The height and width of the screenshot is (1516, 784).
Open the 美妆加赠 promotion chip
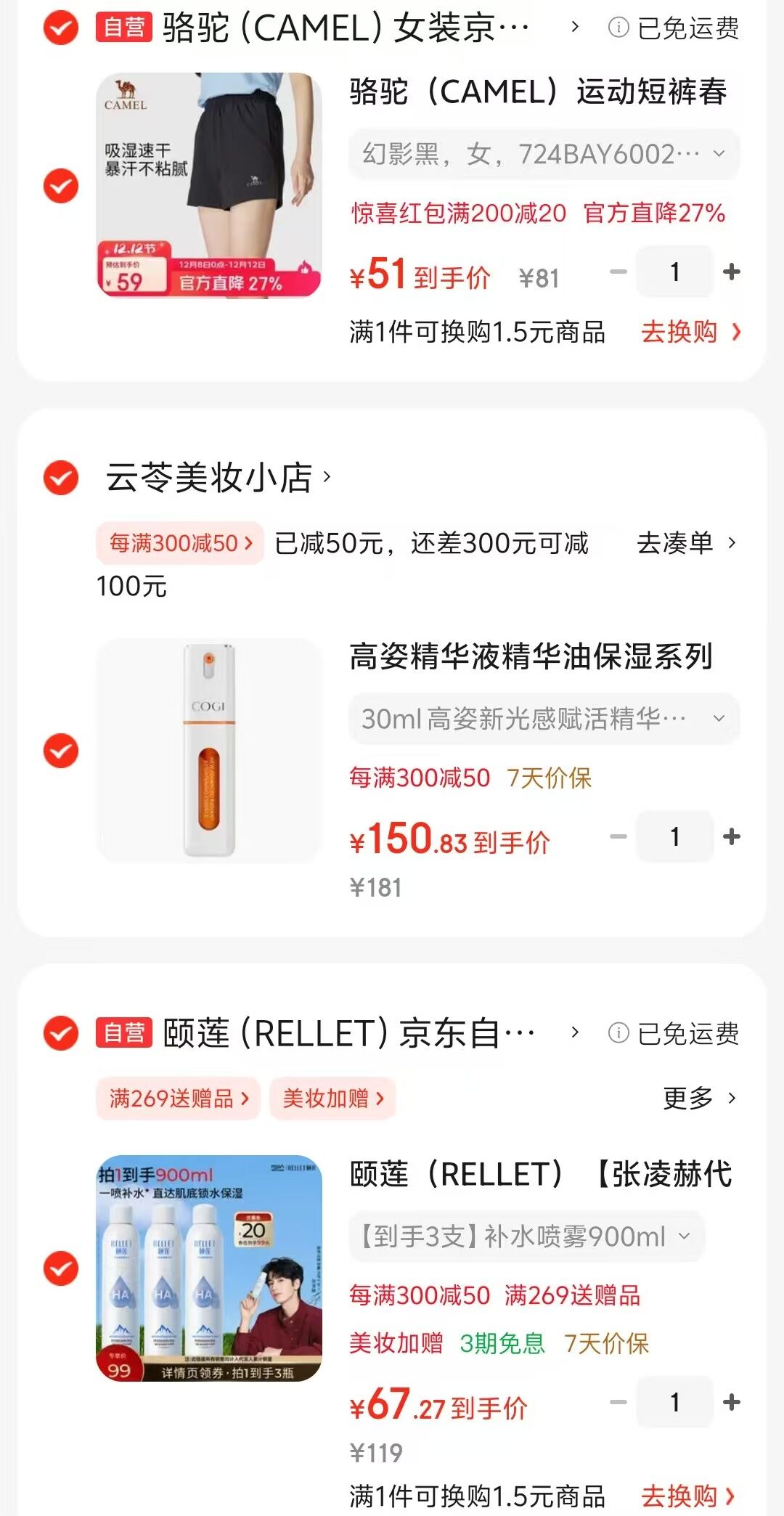pos(333,1098)
